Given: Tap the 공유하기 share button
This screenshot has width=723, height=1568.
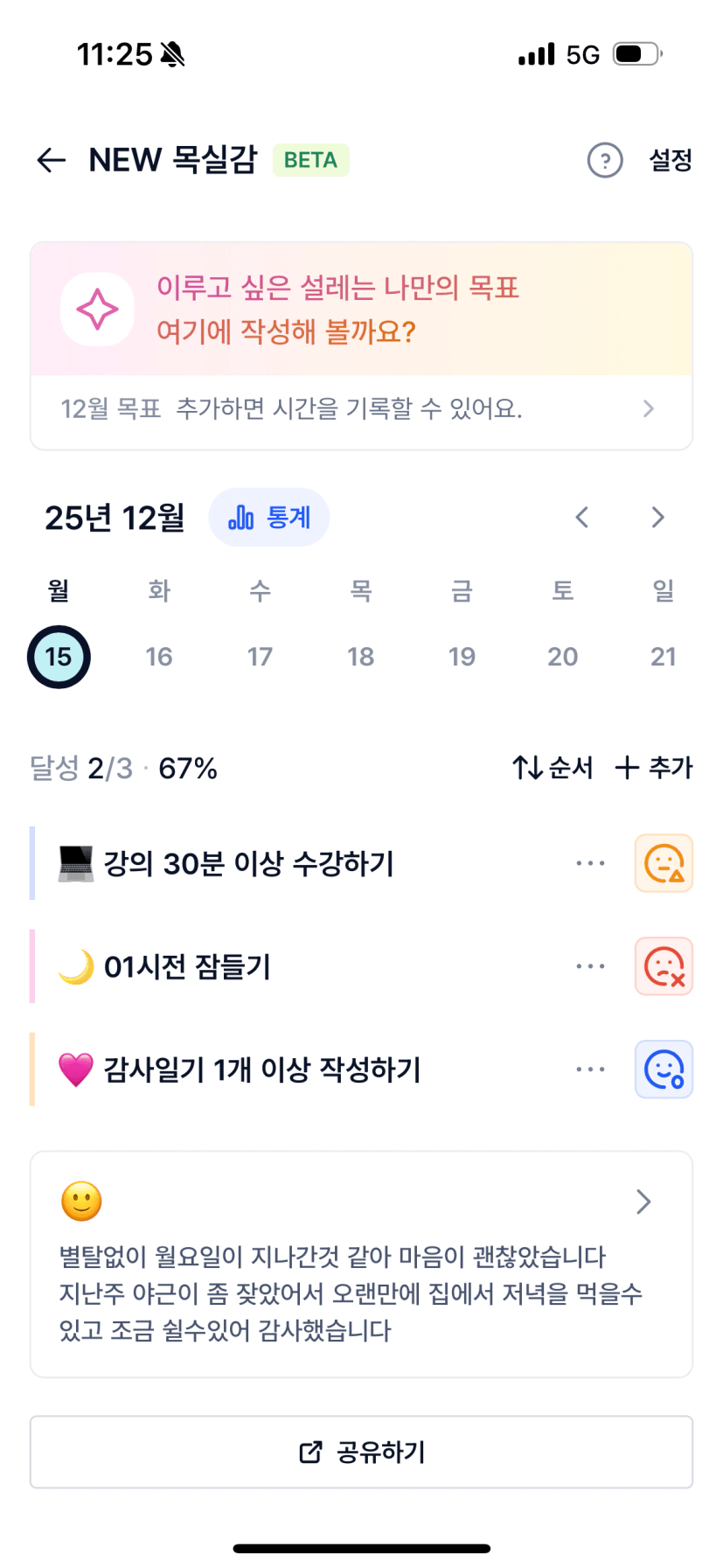Looking at the screenshot, I should point(361,1453).
